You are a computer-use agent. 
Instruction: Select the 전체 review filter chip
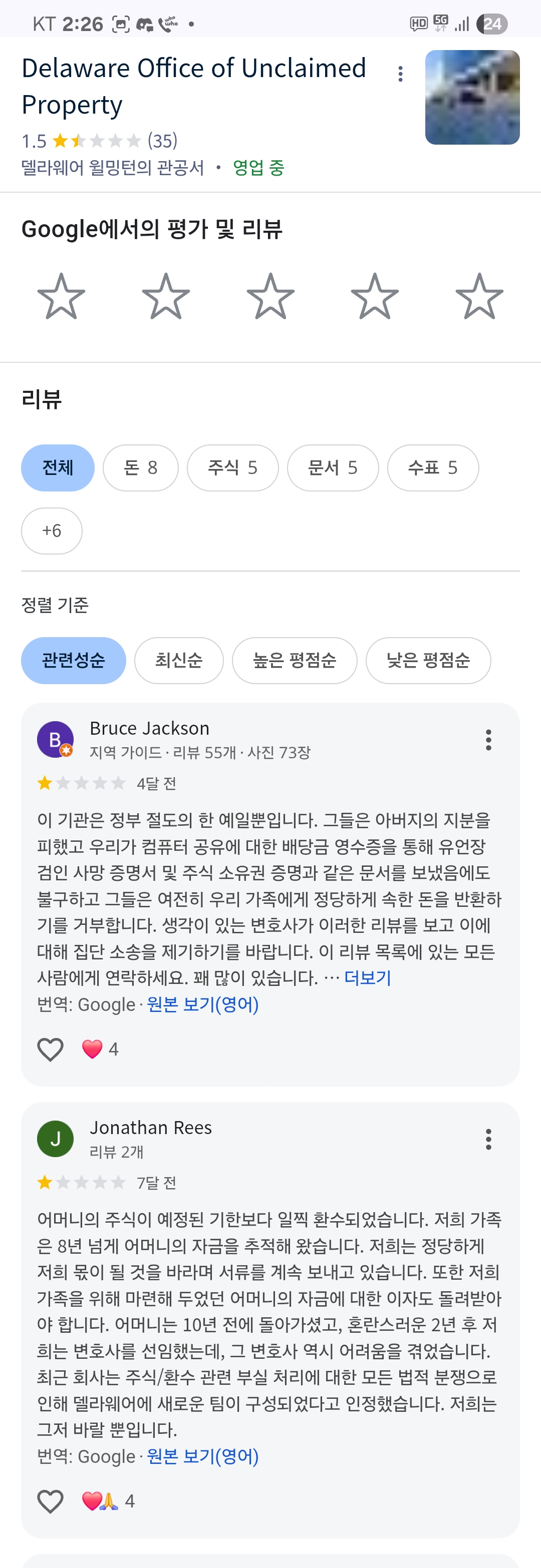point(58,467)
